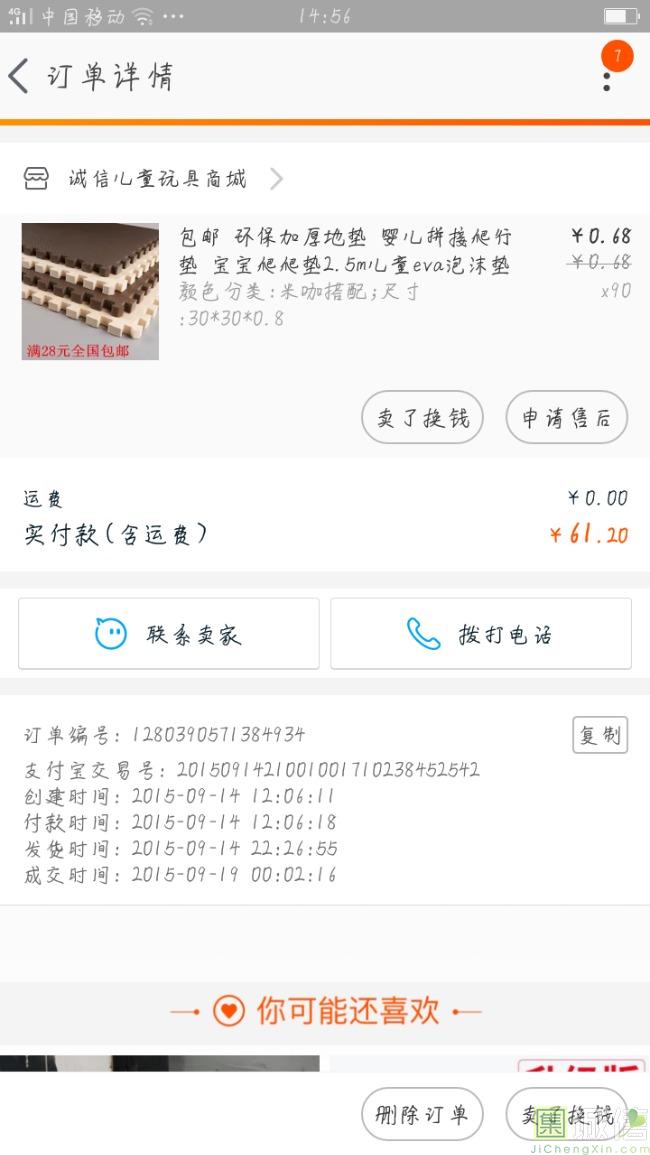Tap 申请售后 to request after-sales service
Image resolution: width=650 pixels, height=1155 pixels.
pyautogui.click(x=566, y=418)
